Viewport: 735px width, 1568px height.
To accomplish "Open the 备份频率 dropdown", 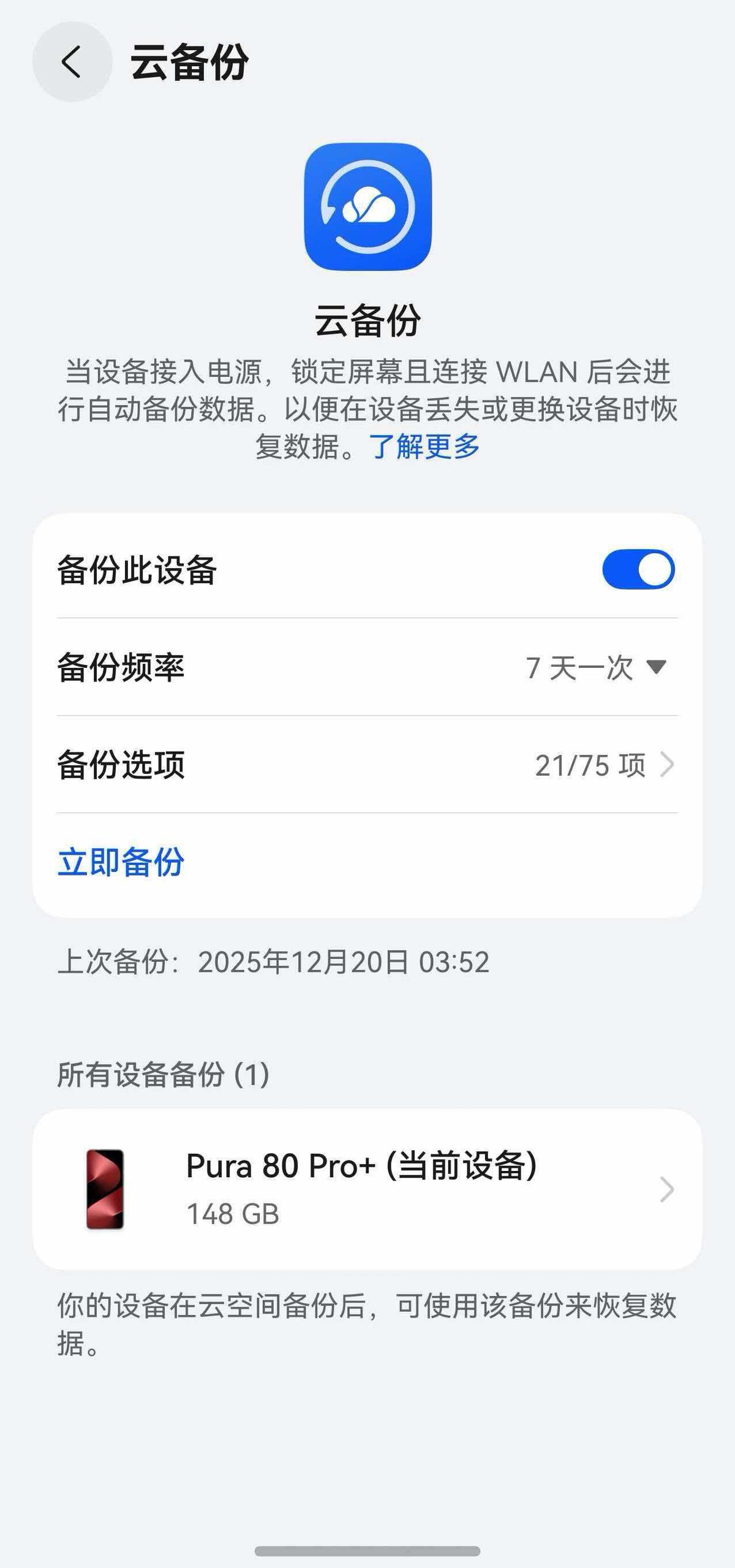I will tap(595, 667).
